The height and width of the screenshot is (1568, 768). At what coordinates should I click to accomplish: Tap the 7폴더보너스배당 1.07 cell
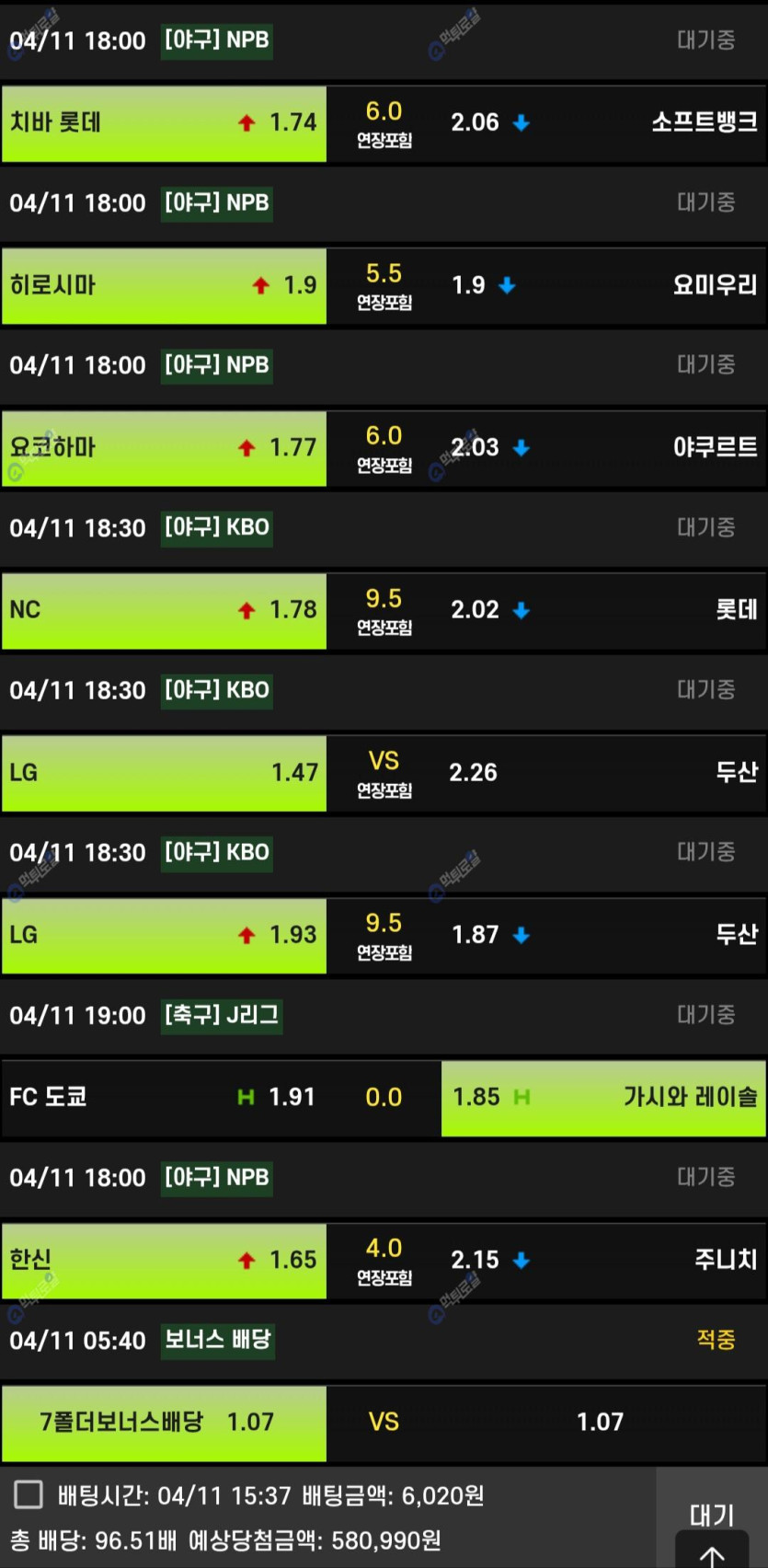click(x=164, y=1424)
